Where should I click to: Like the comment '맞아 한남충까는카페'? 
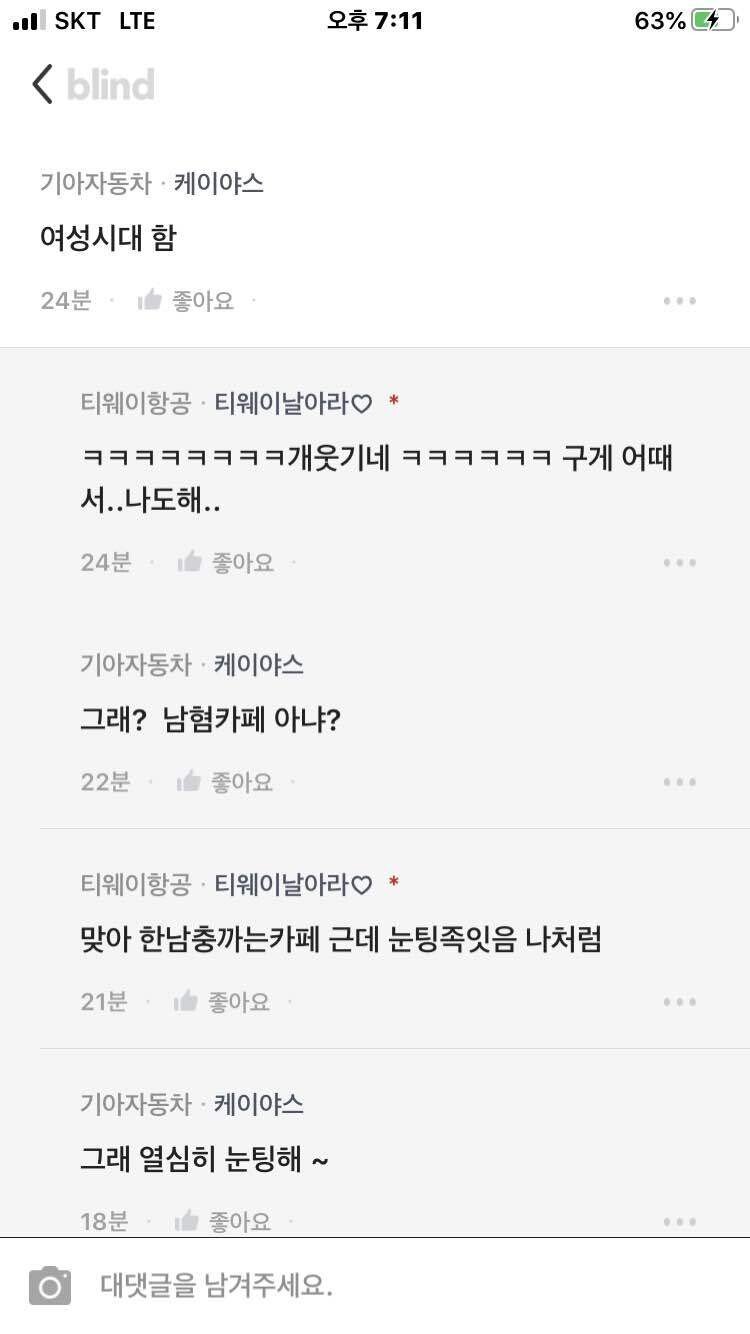click(x=224, y=1002)
